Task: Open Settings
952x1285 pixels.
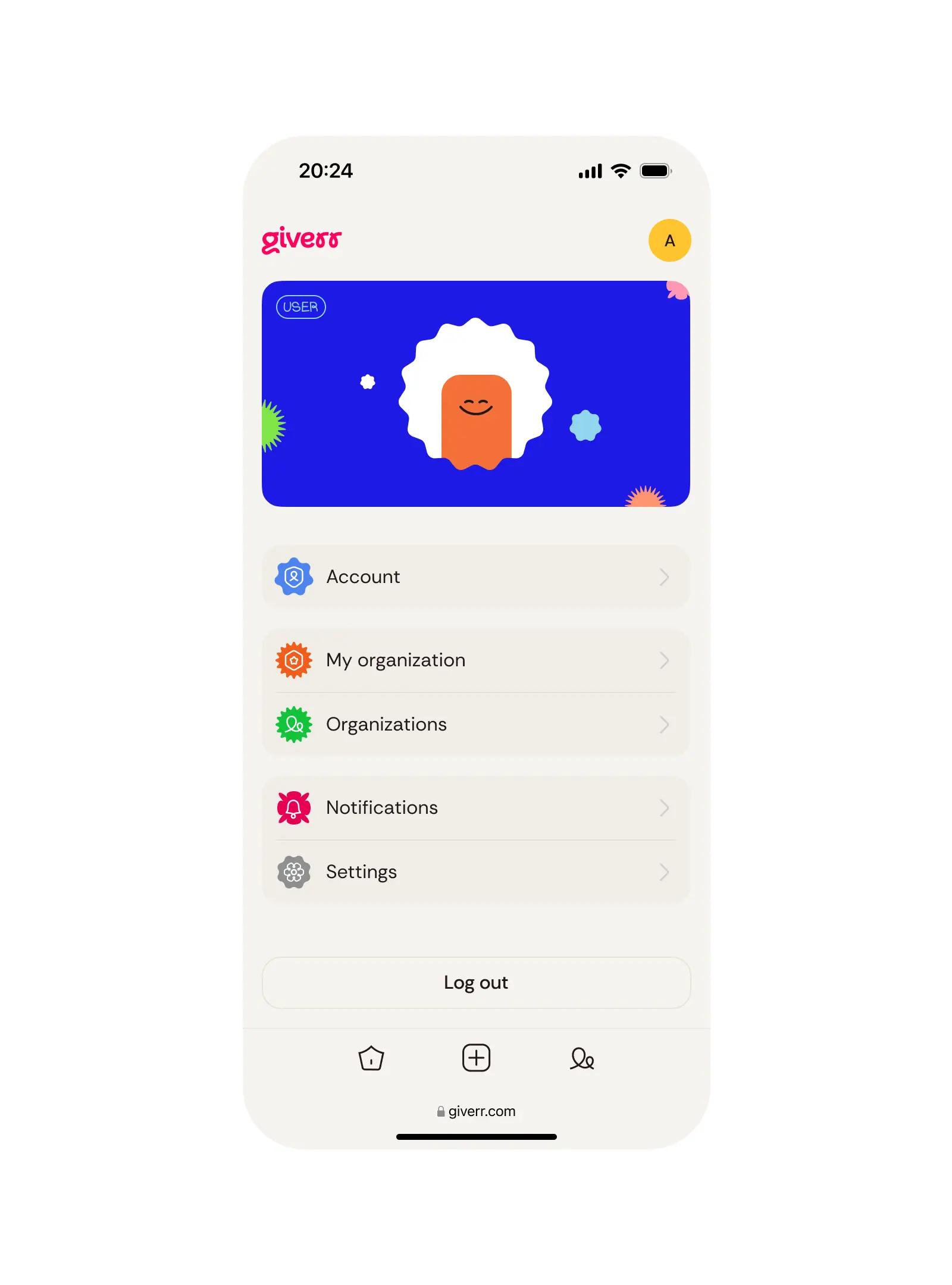Action: pyautogui.click(x=475, y=872)
